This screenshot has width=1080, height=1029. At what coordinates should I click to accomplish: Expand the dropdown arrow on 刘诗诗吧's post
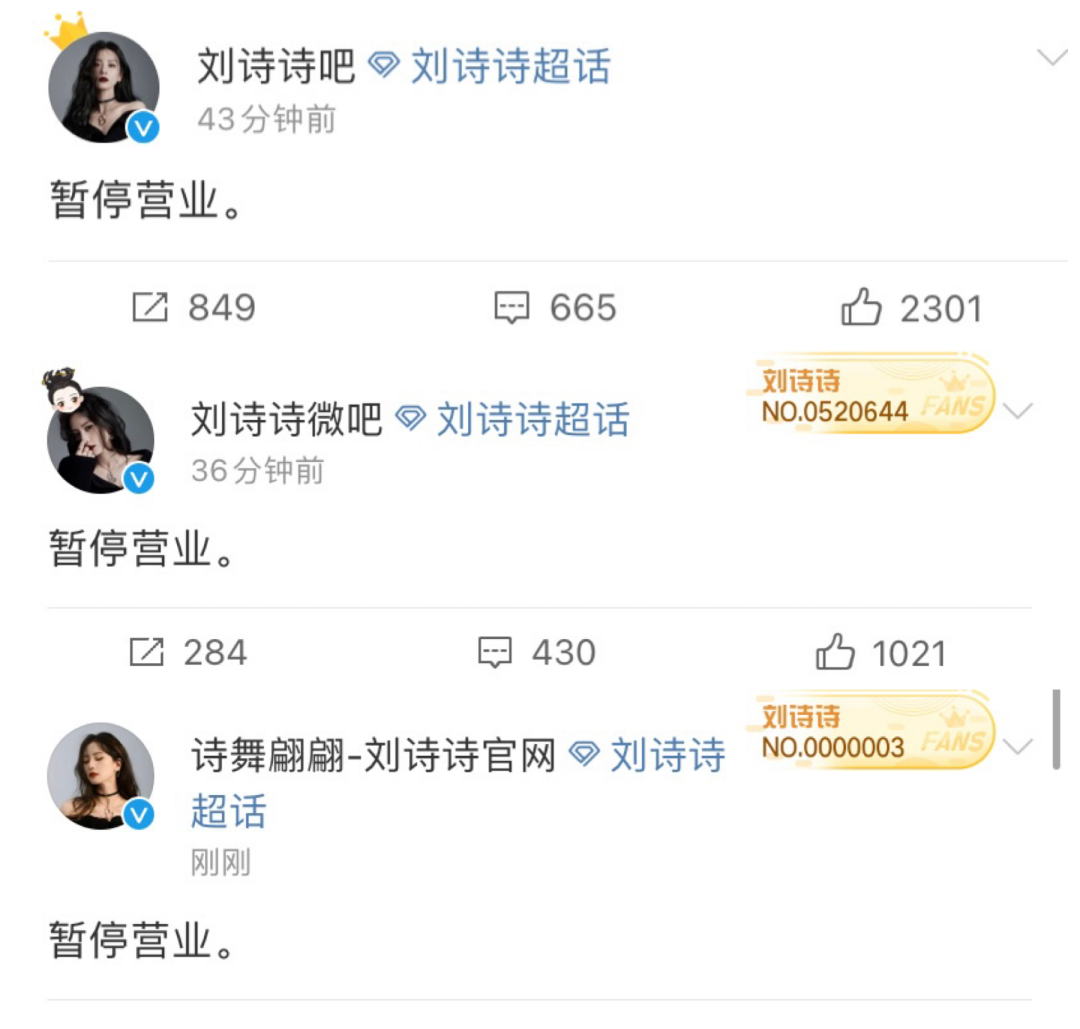click(1052, 58)
